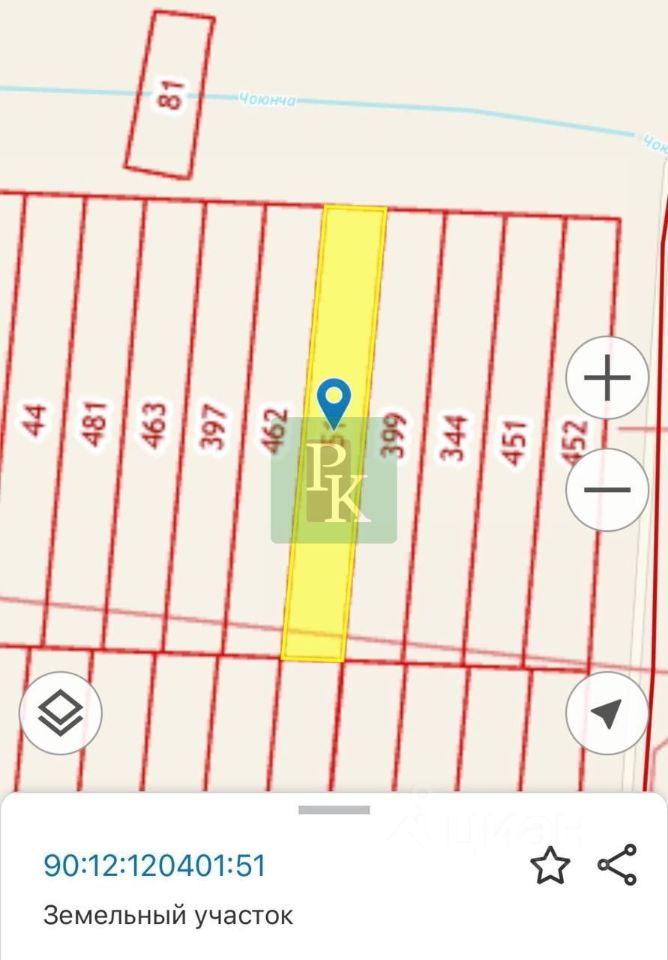Image resolution: width=668 pixels, height=960 pixels.
Task: Center map on my location
Action: 606,713
